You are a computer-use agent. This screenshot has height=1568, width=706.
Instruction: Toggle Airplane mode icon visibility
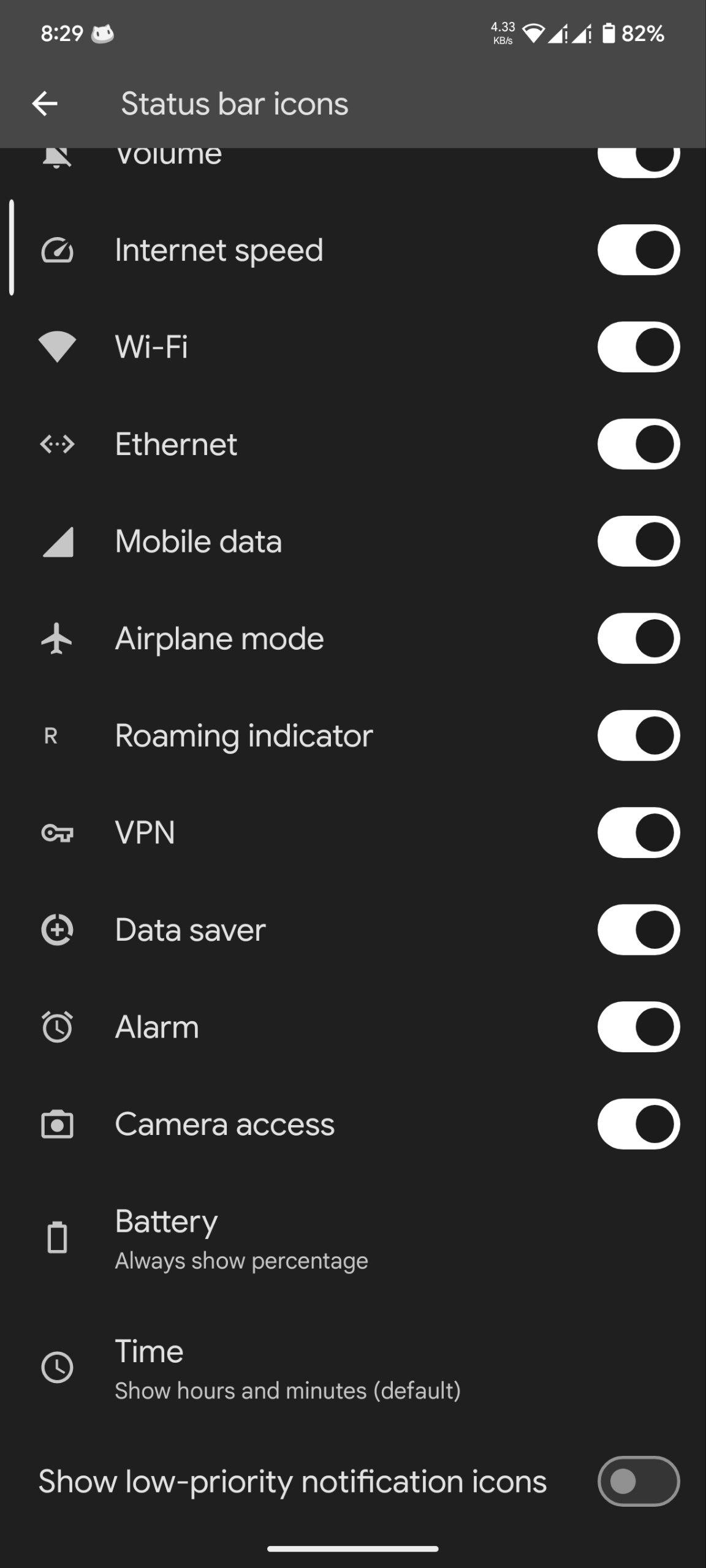tap(638, 638)
